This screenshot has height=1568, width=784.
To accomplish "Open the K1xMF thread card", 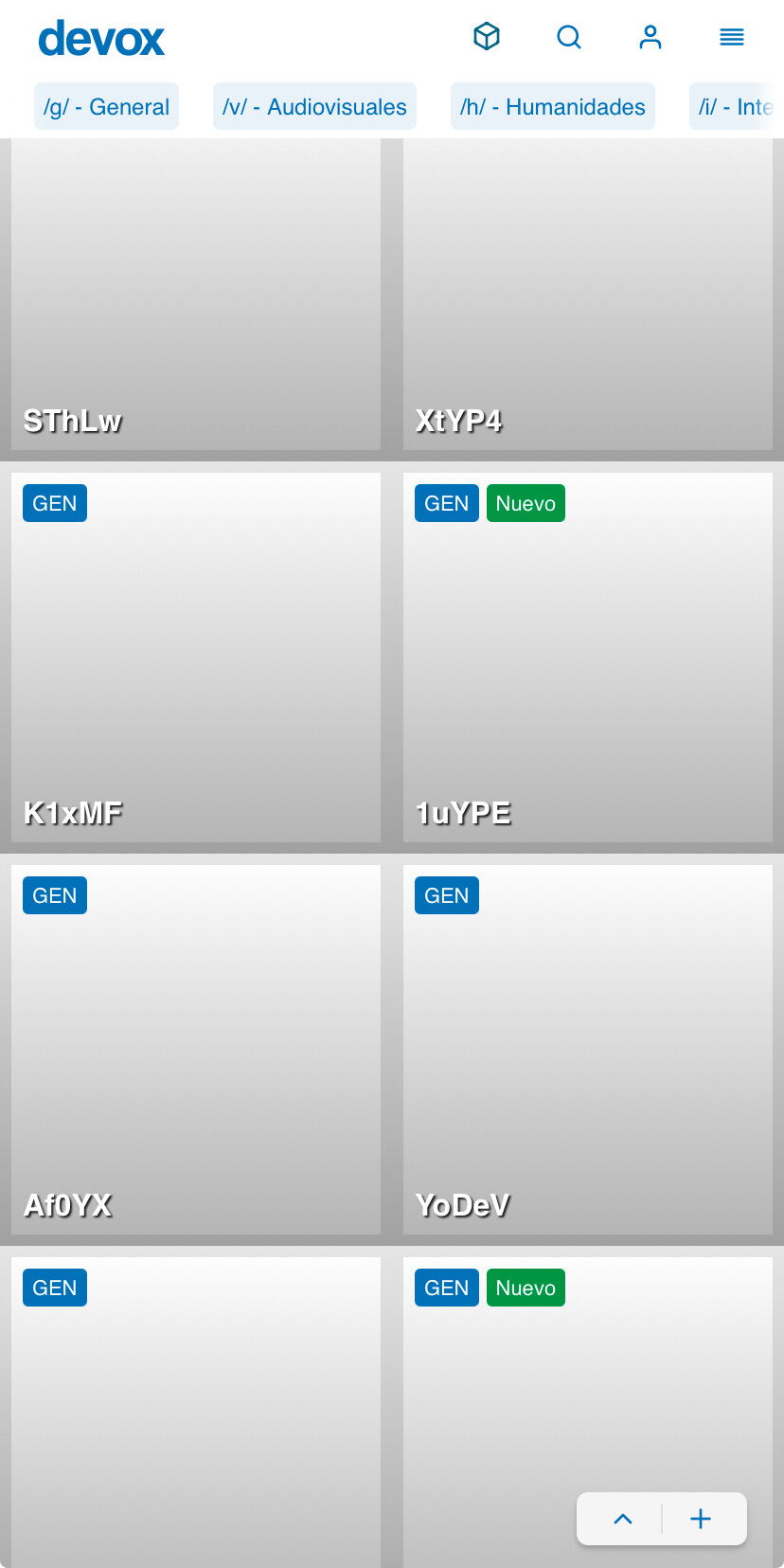I will point(196,658).
